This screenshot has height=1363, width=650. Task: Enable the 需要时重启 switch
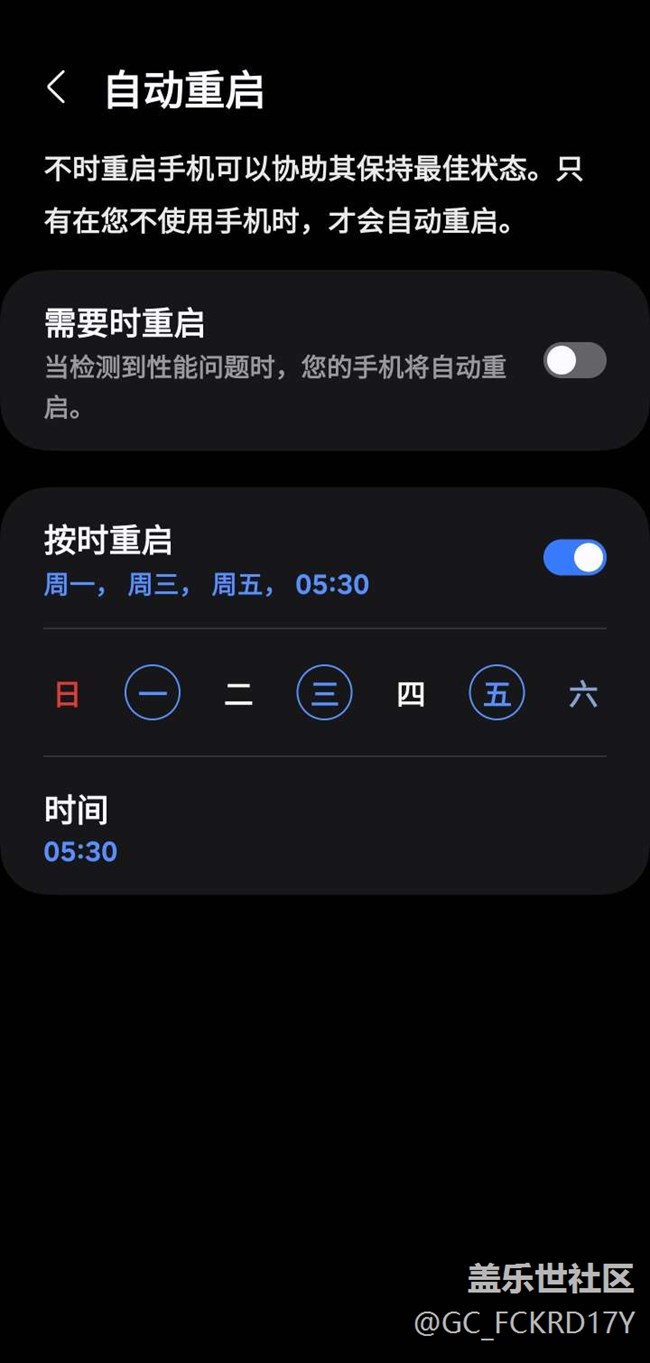click(x=574, y=360)
